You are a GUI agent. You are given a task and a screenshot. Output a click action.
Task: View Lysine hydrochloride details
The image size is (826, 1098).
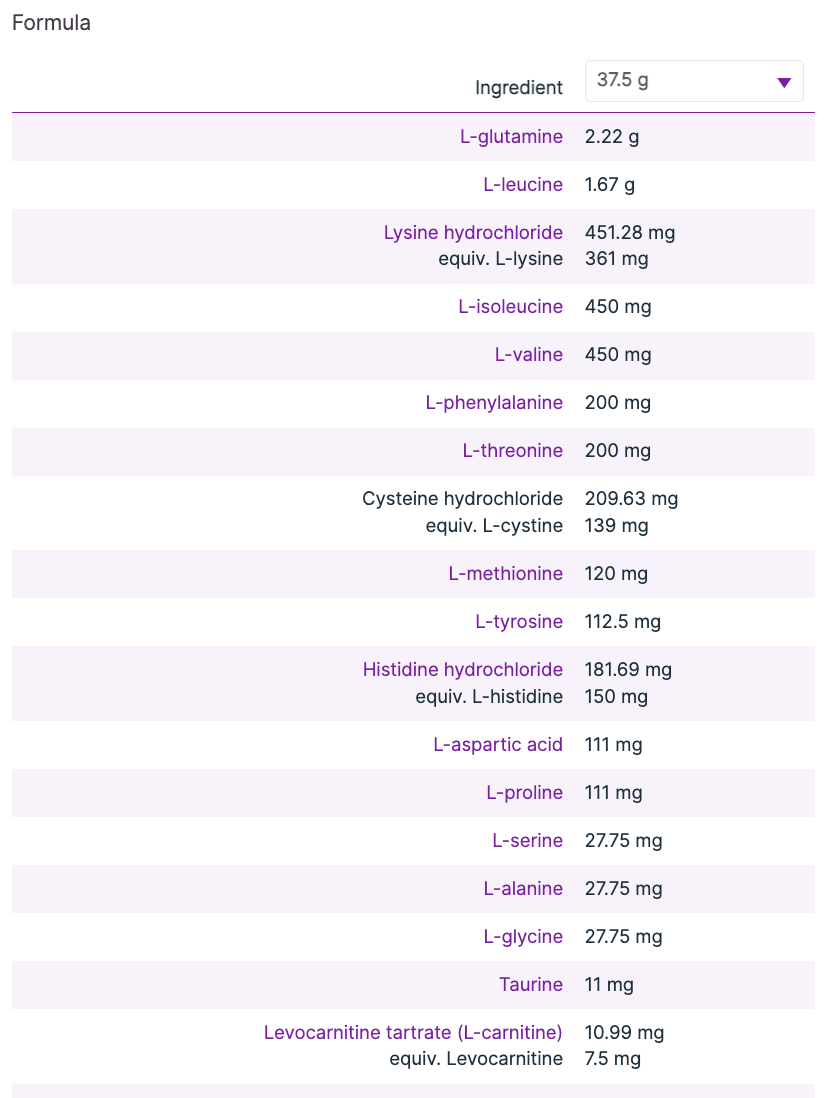(x=473, y=233)
